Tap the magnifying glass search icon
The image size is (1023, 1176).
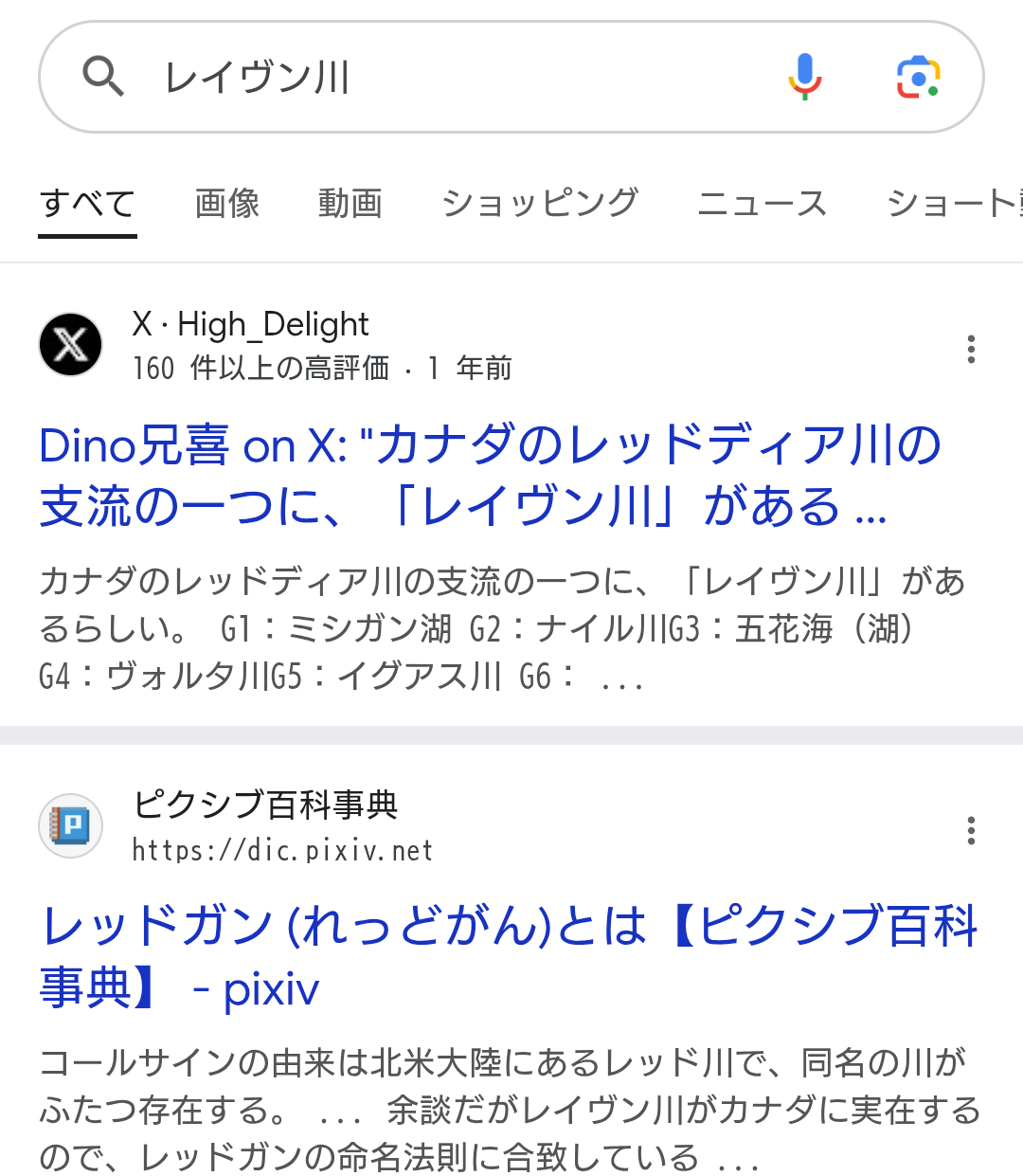[x=103, y=77]
